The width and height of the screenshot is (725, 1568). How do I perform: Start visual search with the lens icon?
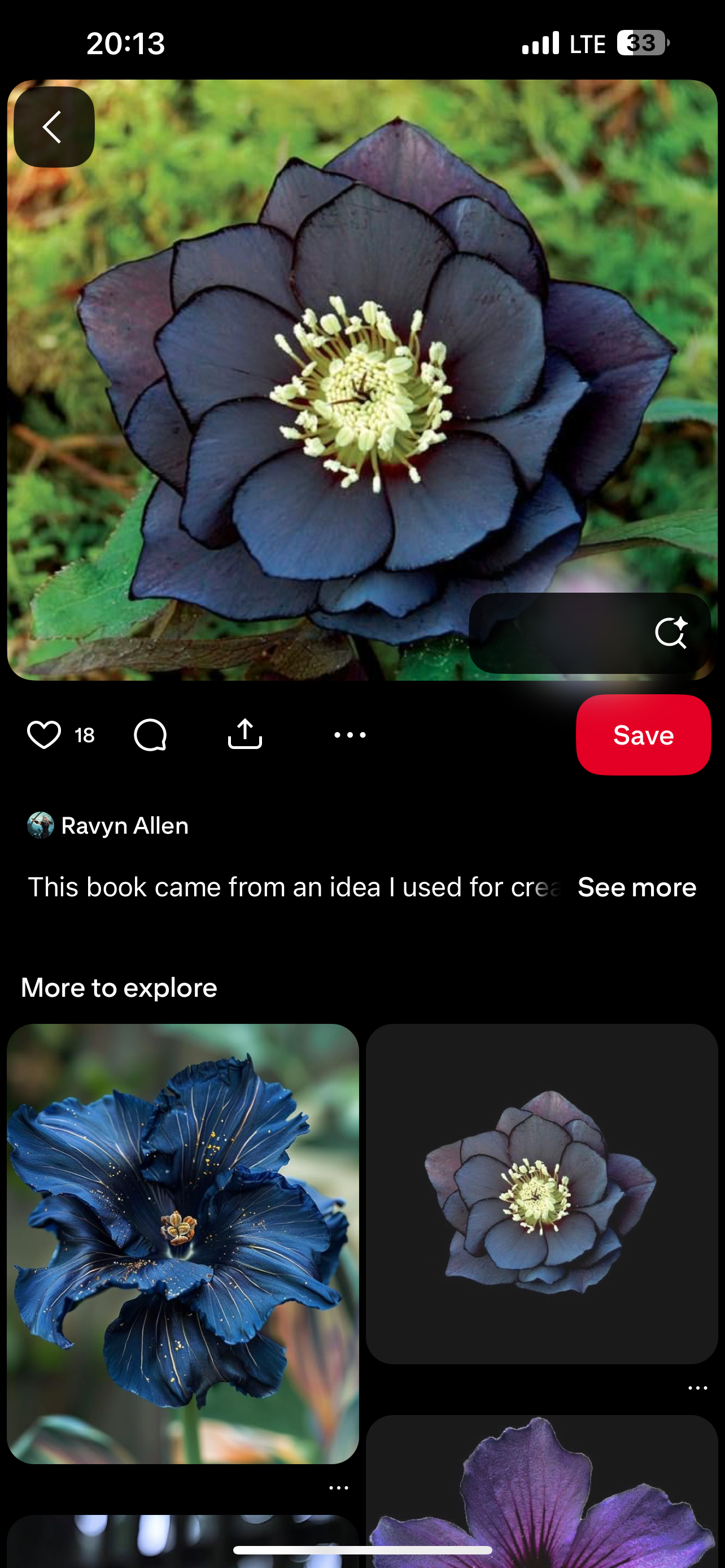coord(671,633)
